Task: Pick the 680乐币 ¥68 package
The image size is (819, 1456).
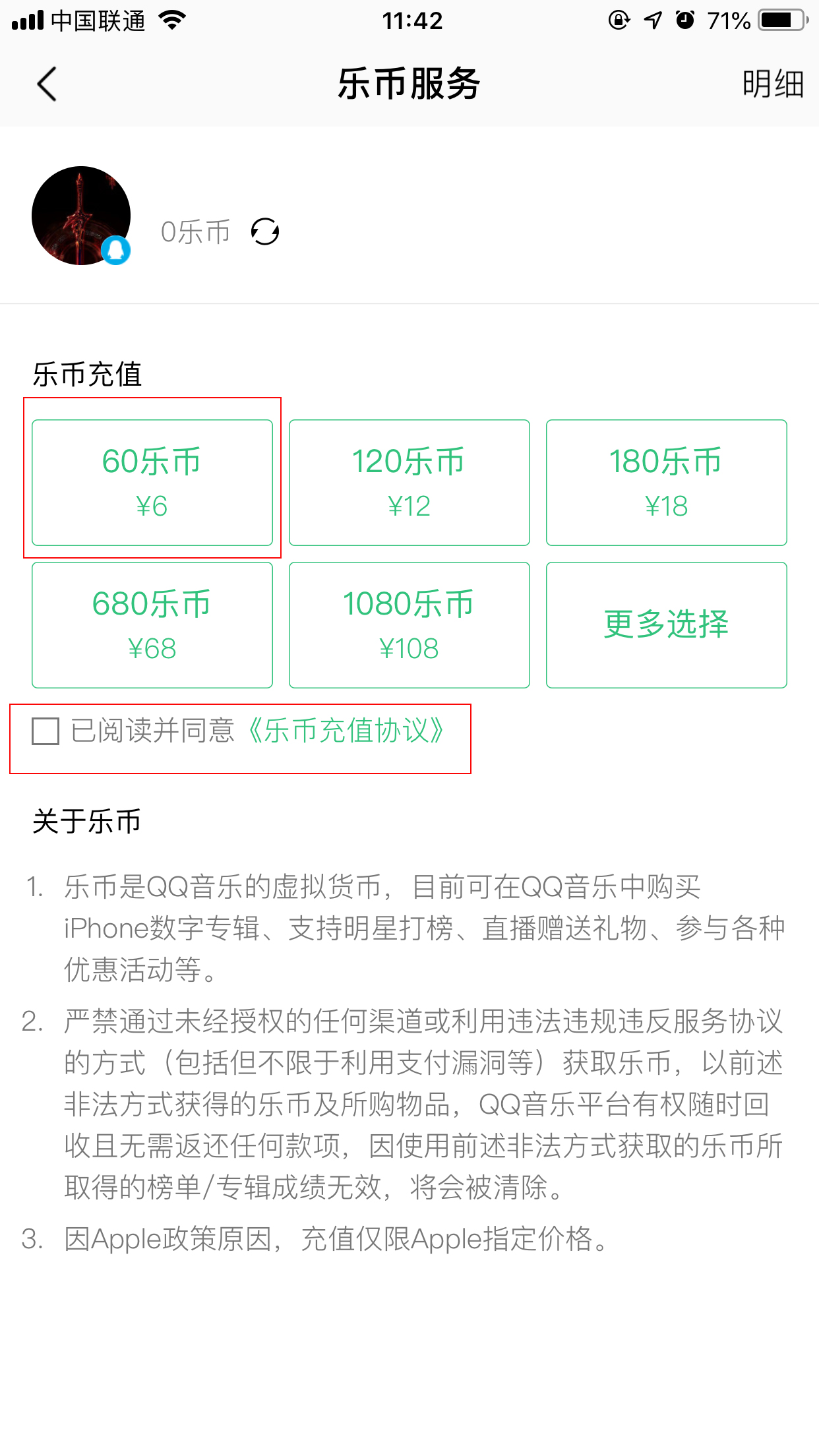Action: (x=152, y=624)
